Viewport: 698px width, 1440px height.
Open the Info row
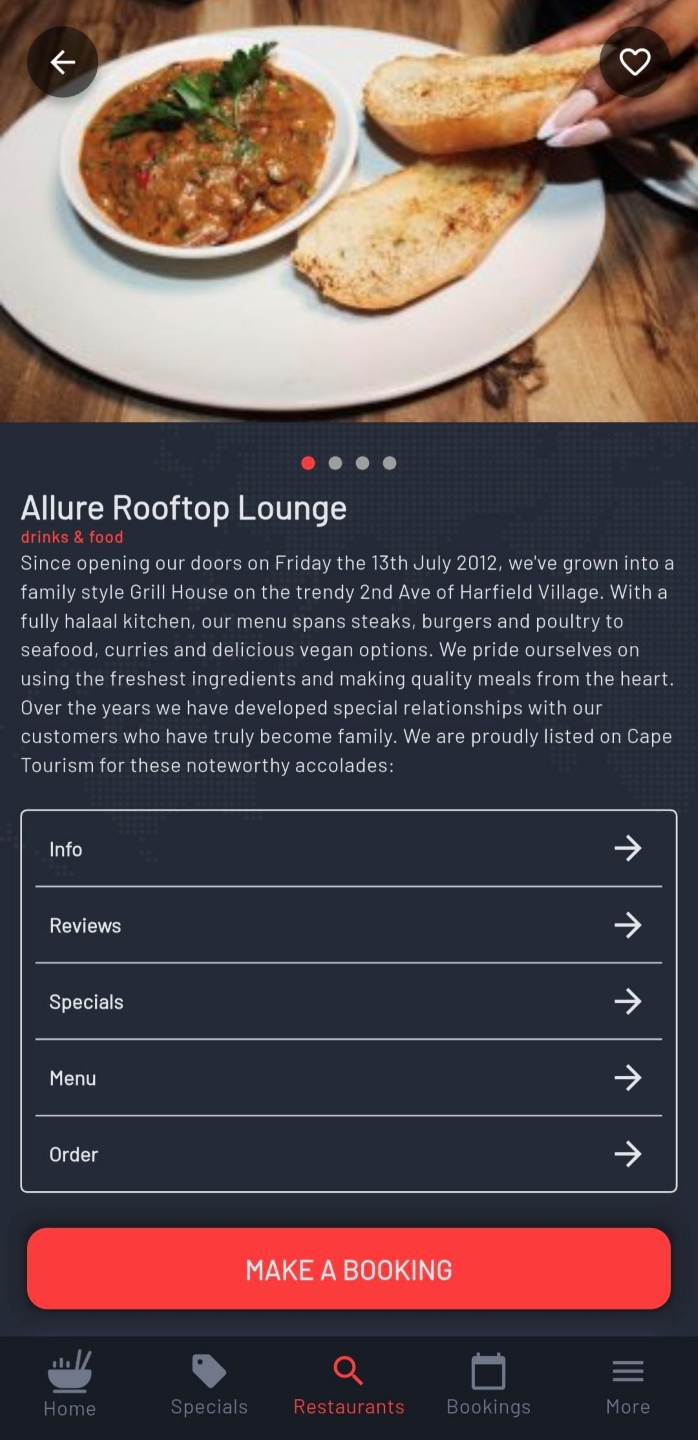coord(349,849)
